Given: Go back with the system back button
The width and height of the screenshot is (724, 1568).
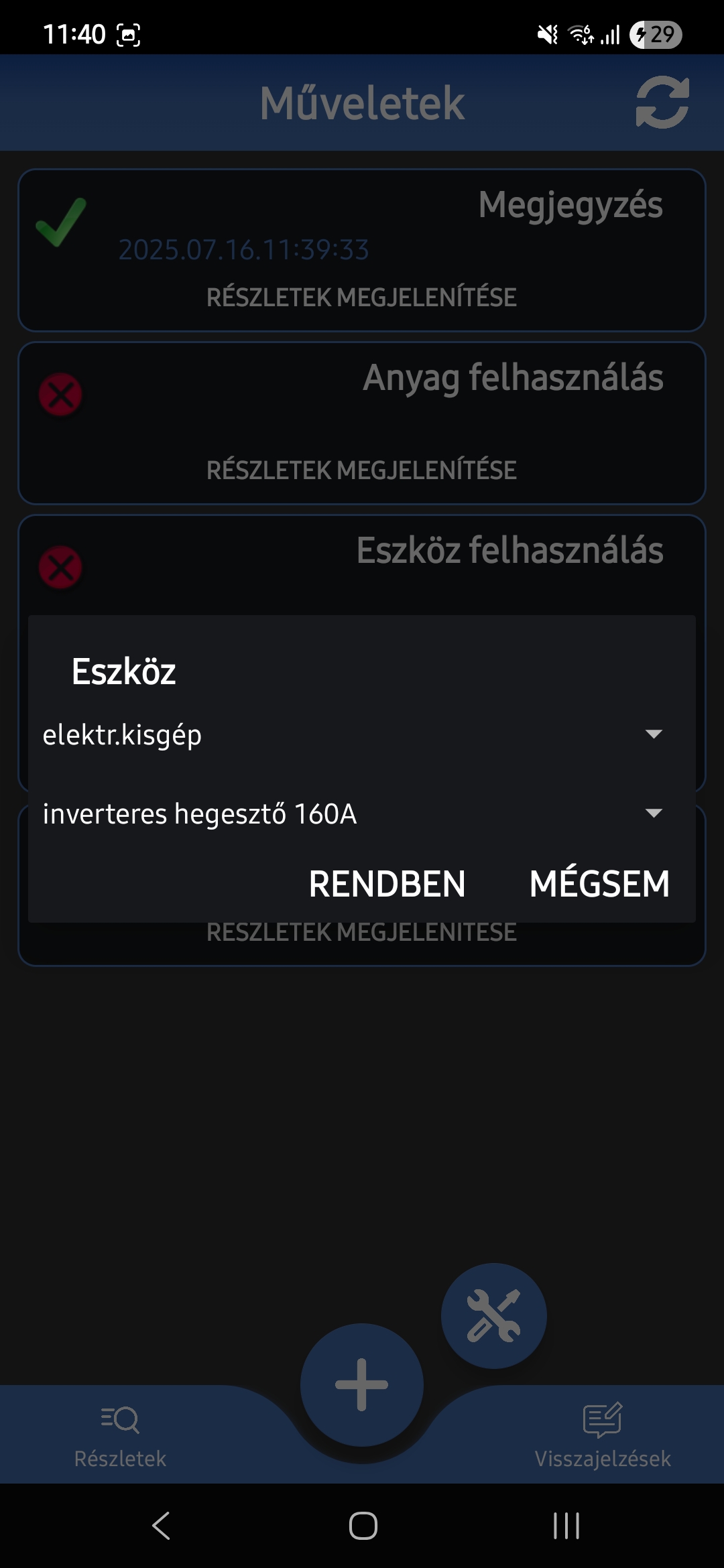Looking at the screenshot, I should (x=162, y=1526).
